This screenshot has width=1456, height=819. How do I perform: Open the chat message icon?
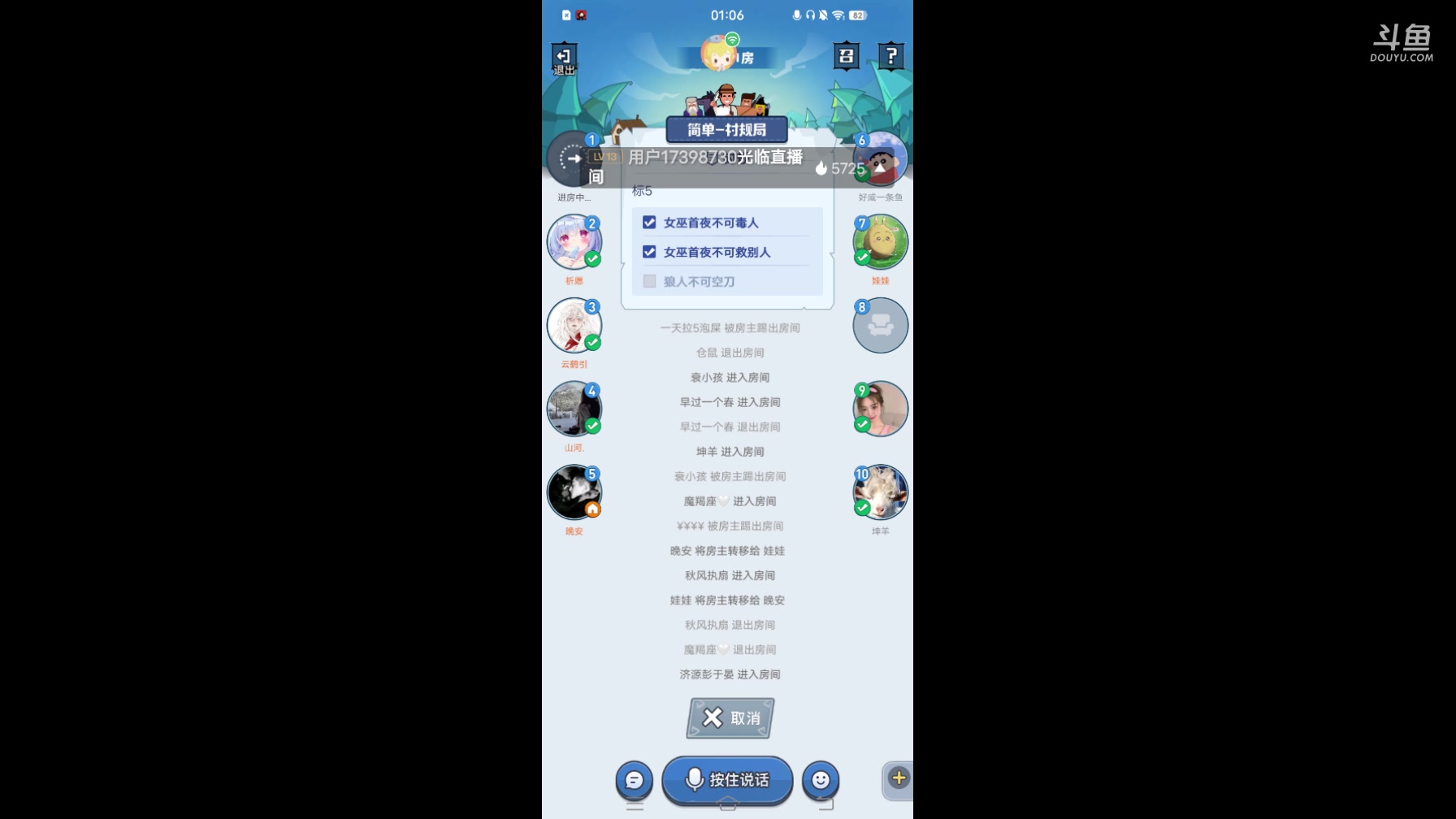(635, 781)
